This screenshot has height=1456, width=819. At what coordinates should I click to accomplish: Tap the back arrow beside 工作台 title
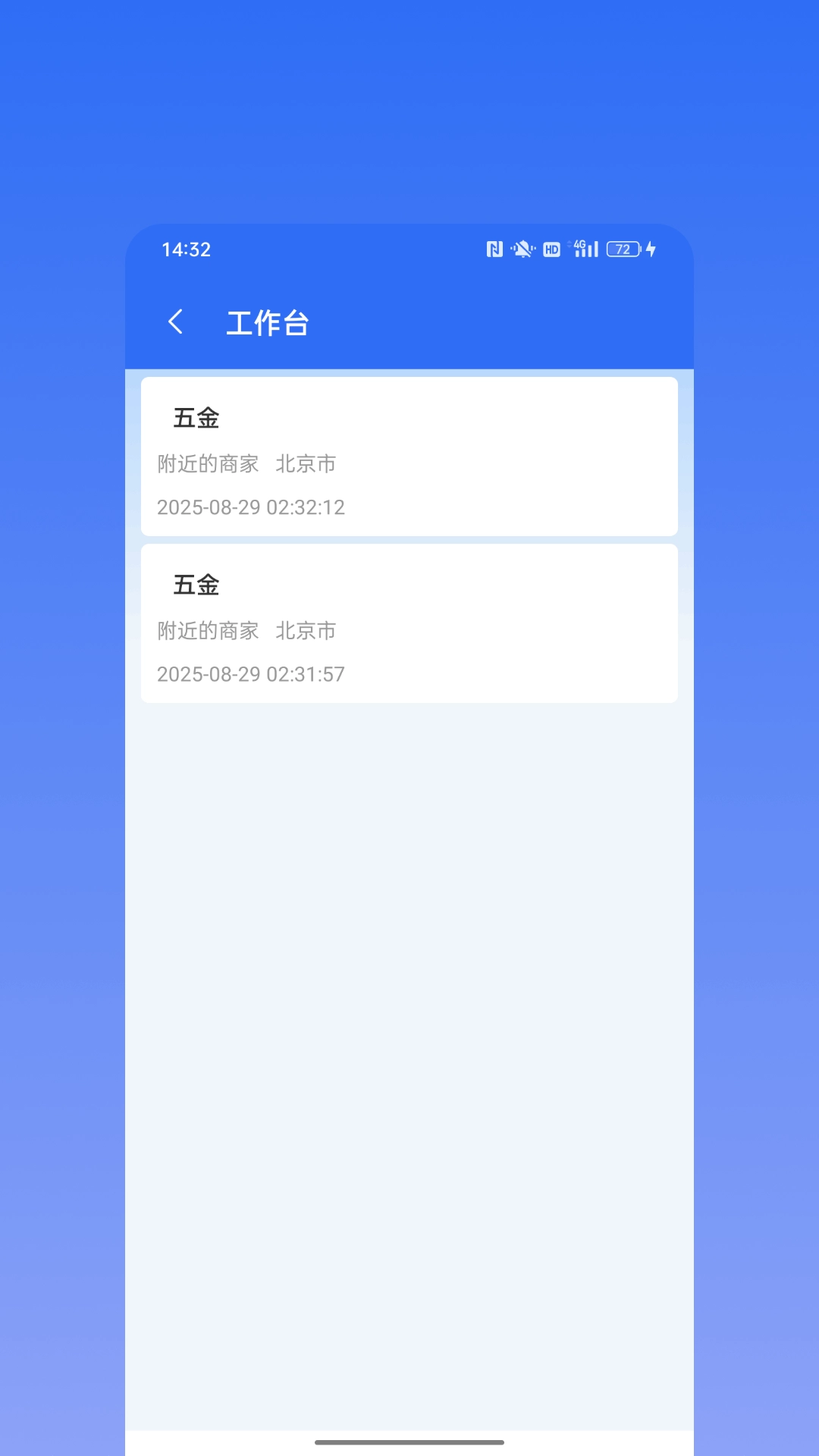click(x=176, y=322)
